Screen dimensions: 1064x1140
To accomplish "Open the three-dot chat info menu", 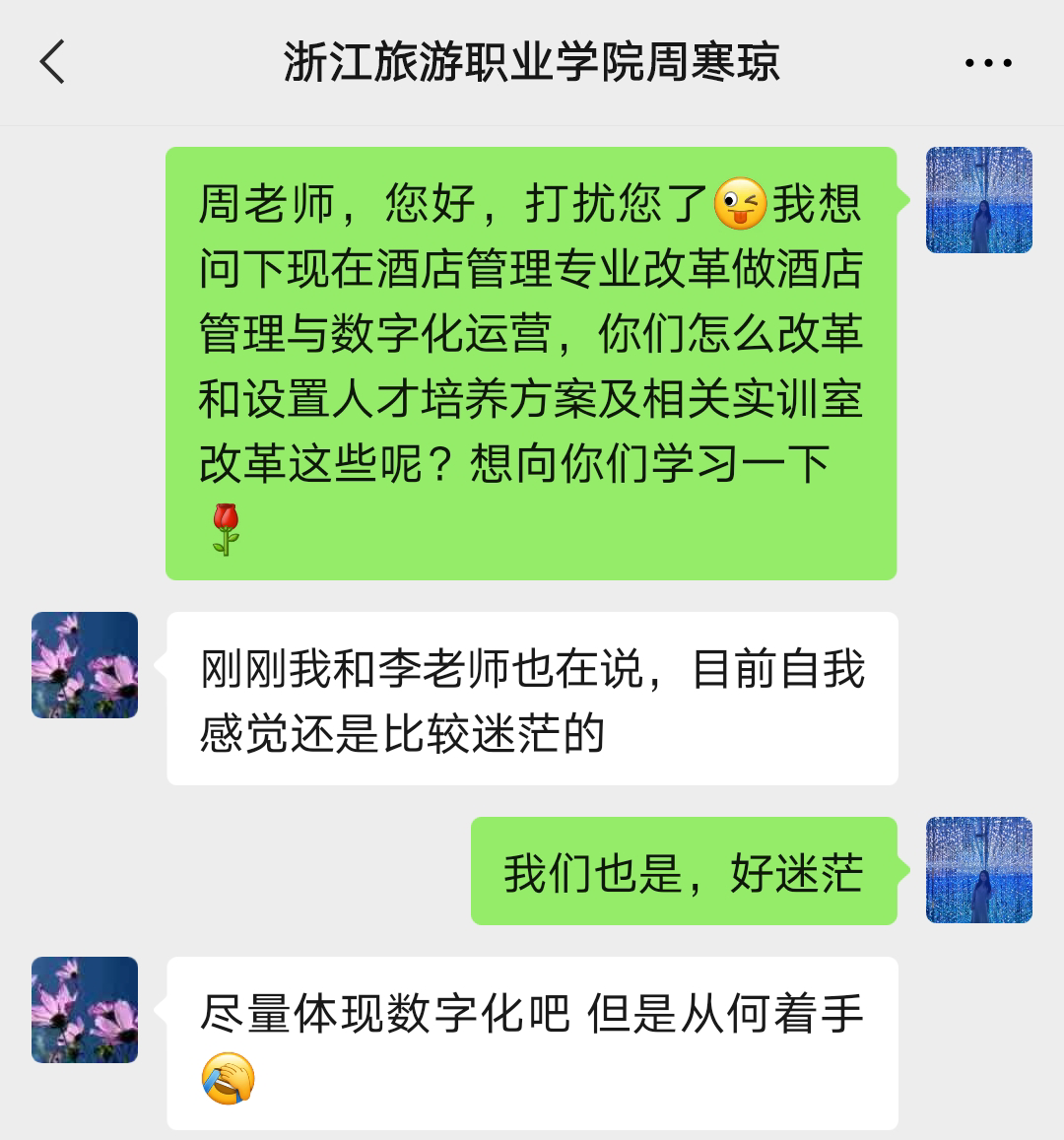I will [x=987, y=63].
